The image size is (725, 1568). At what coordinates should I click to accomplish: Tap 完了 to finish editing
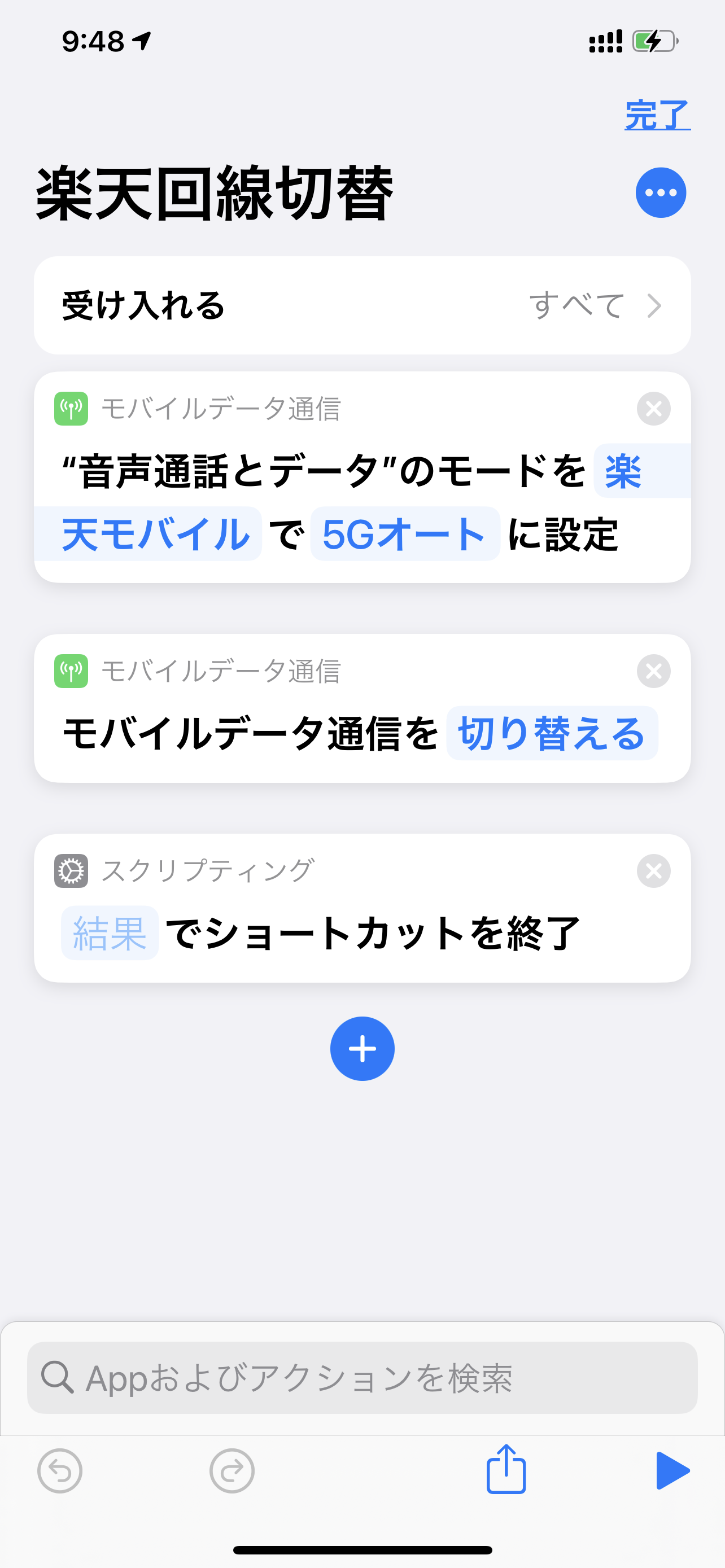pyautogui.click(x=657, y=115)
